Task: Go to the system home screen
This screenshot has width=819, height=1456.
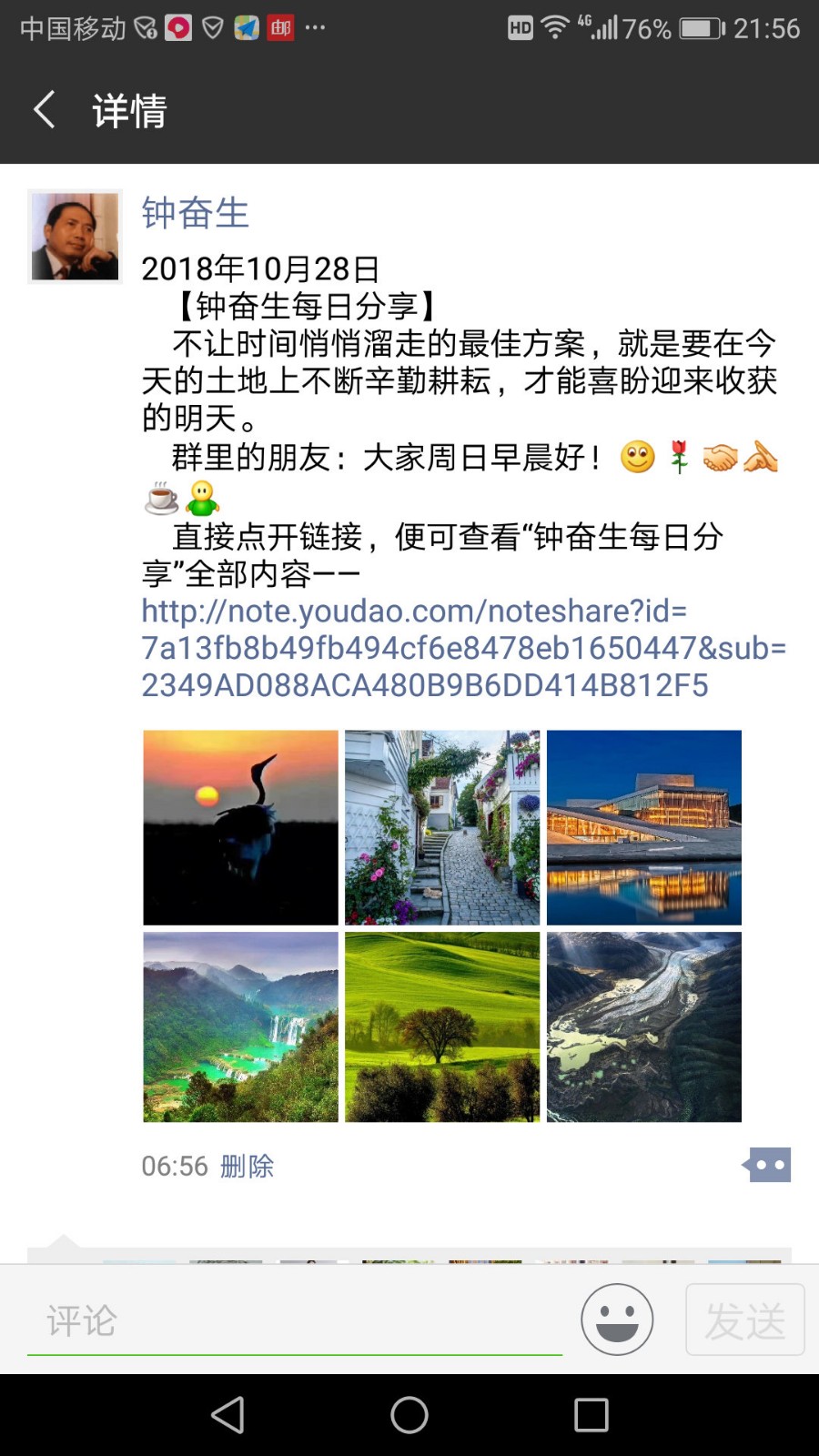Action: [x=409, y=1415]
